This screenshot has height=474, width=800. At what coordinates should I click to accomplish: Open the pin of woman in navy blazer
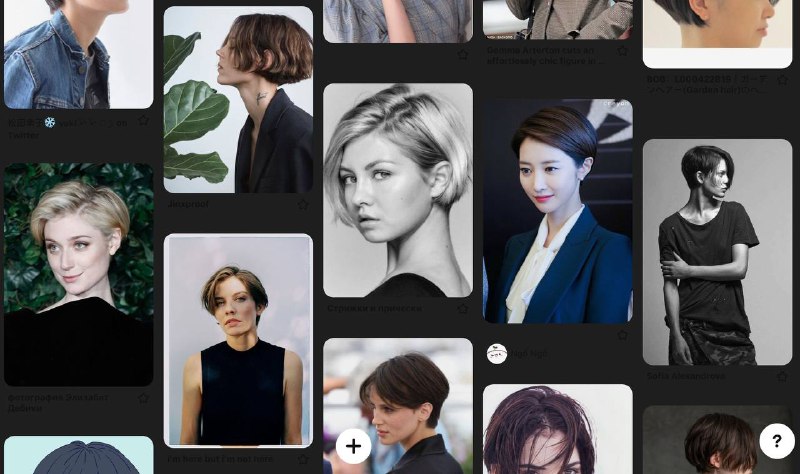coord(558,211)
